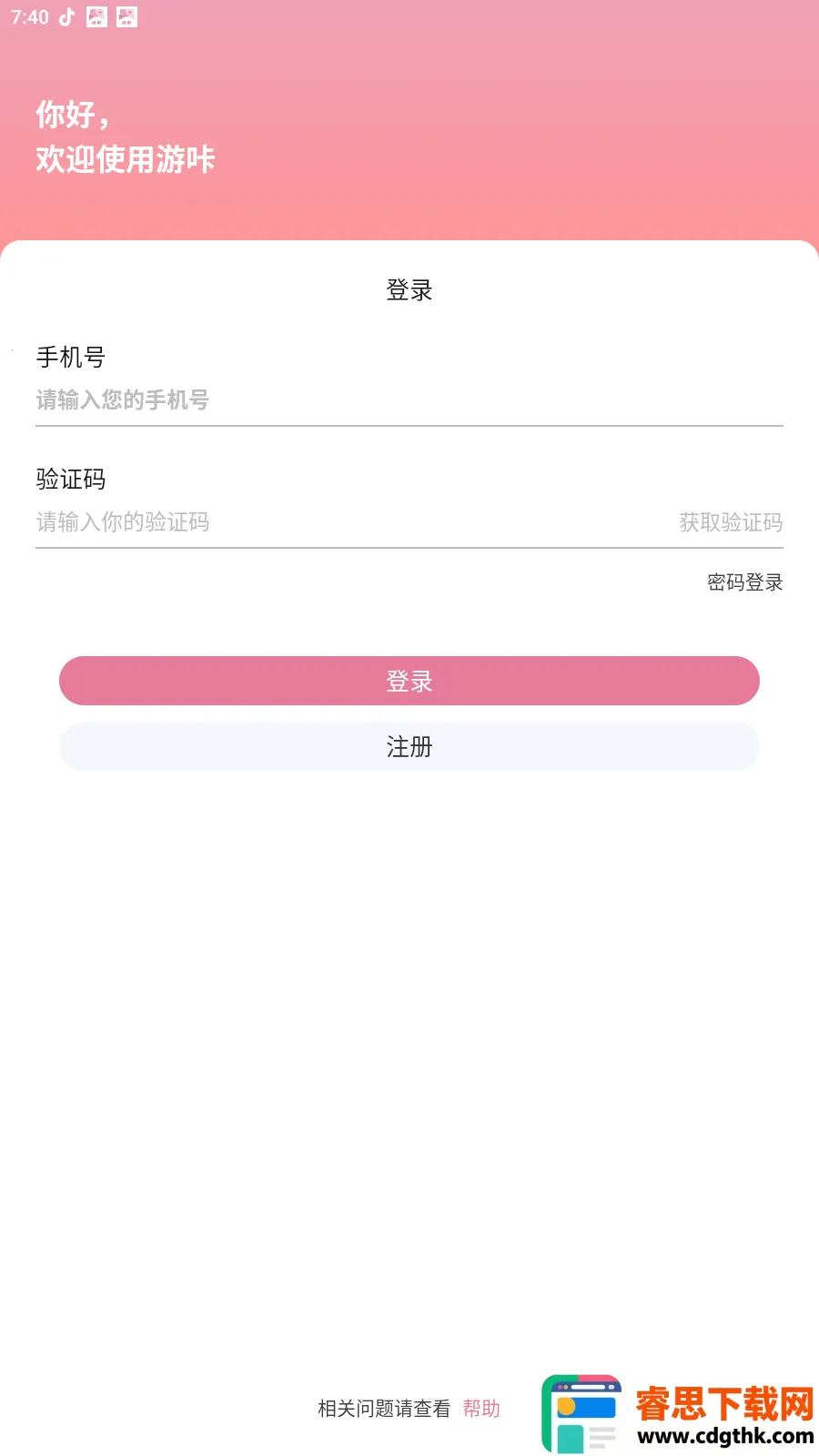This screenshot has width=819, height=1456.
Task: Open the 帮助 help link
Action: [x=481, y=1409]
